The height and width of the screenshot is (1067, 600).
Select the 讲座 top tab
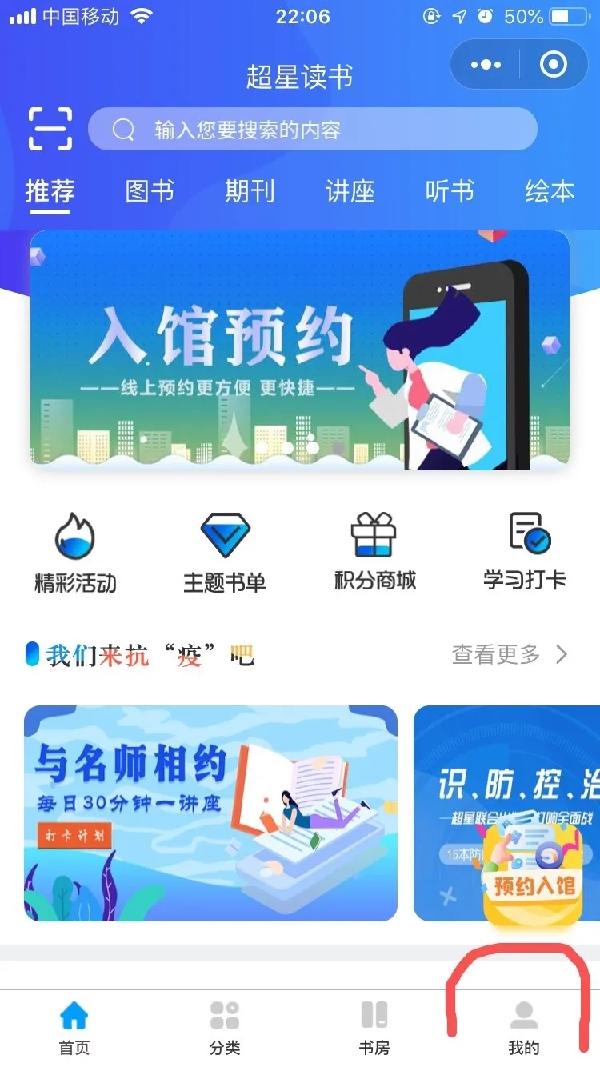350,191
